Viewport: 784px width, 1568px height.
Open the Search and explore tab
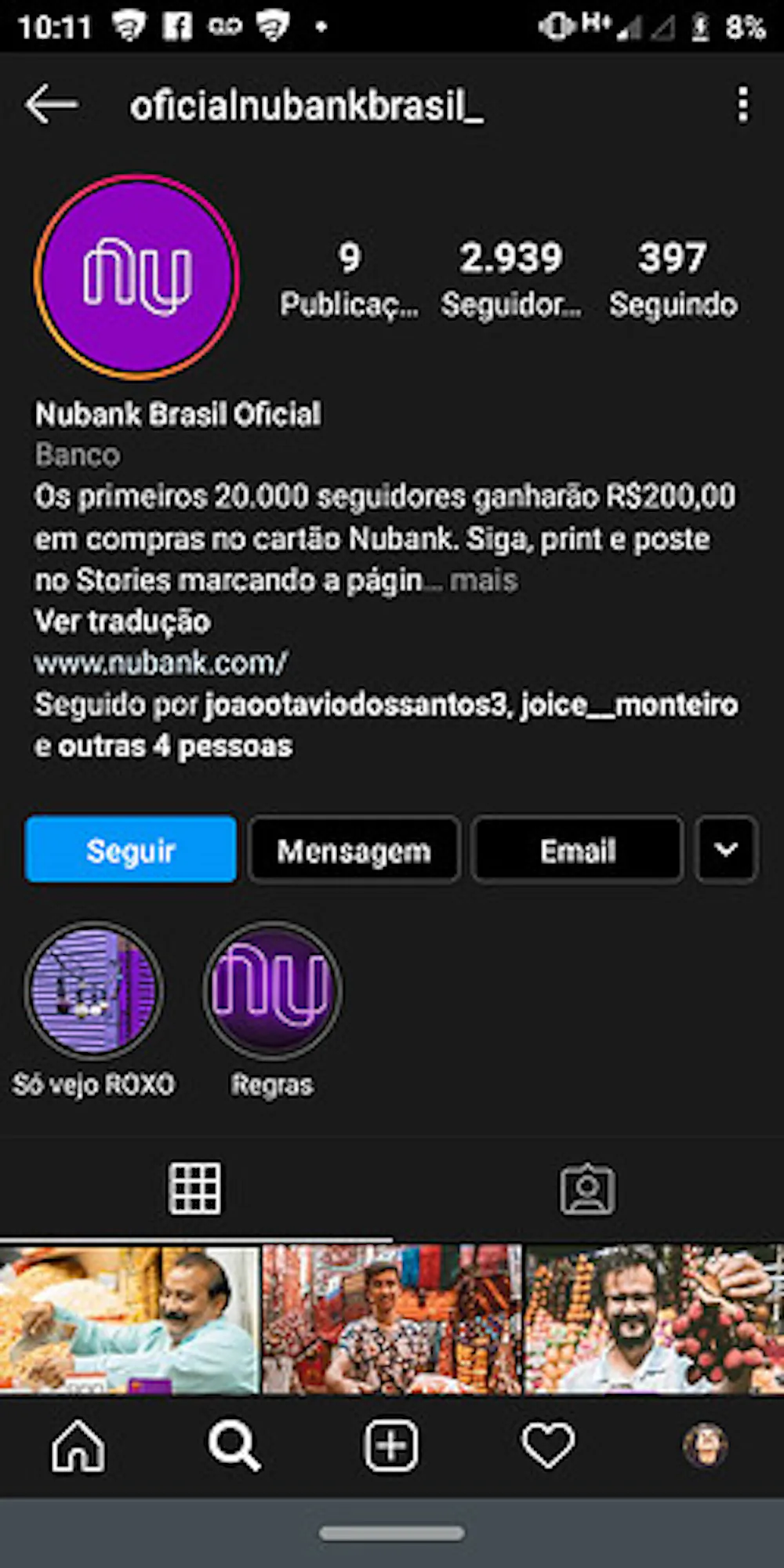[x=234, y=1445]
